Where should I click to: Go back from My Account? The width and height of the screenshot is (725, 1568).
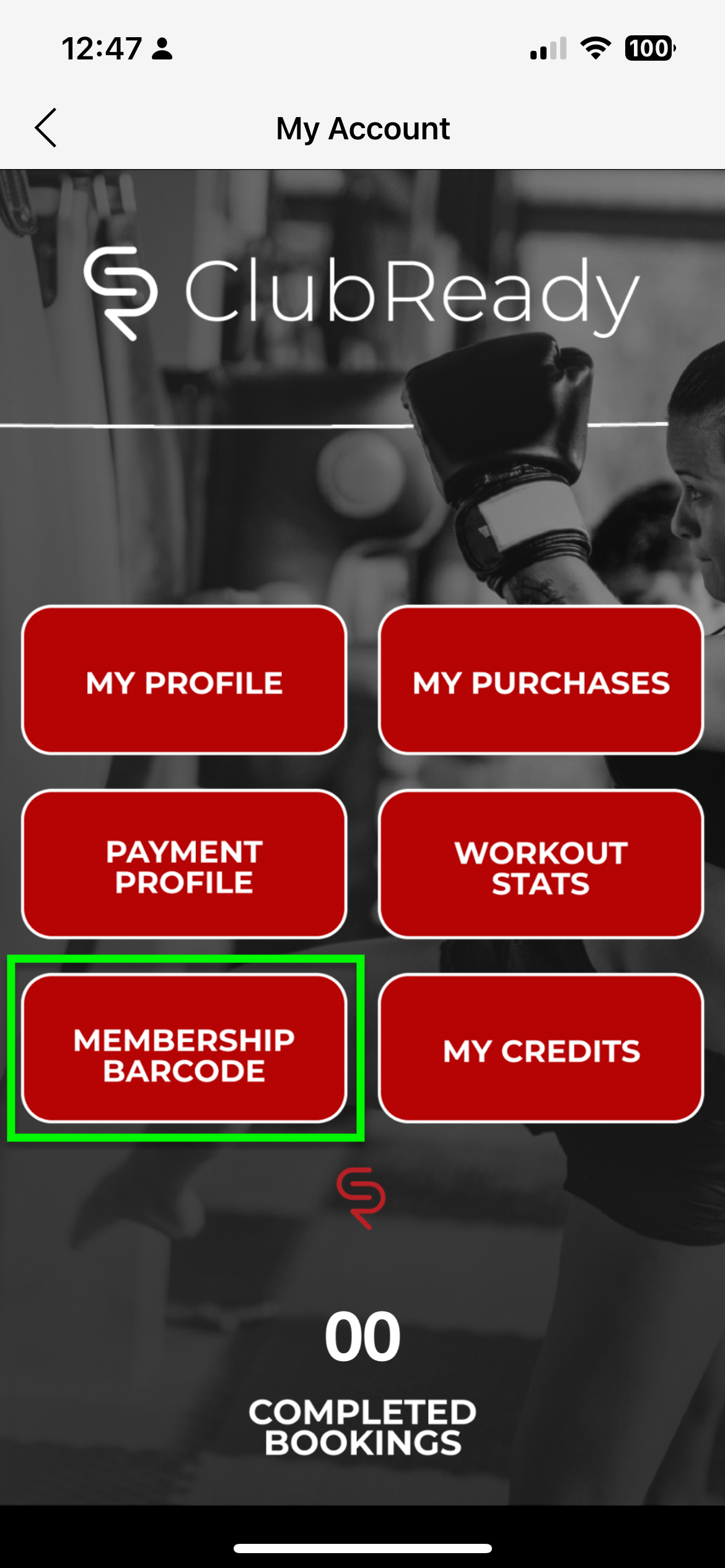pos(46,128)
